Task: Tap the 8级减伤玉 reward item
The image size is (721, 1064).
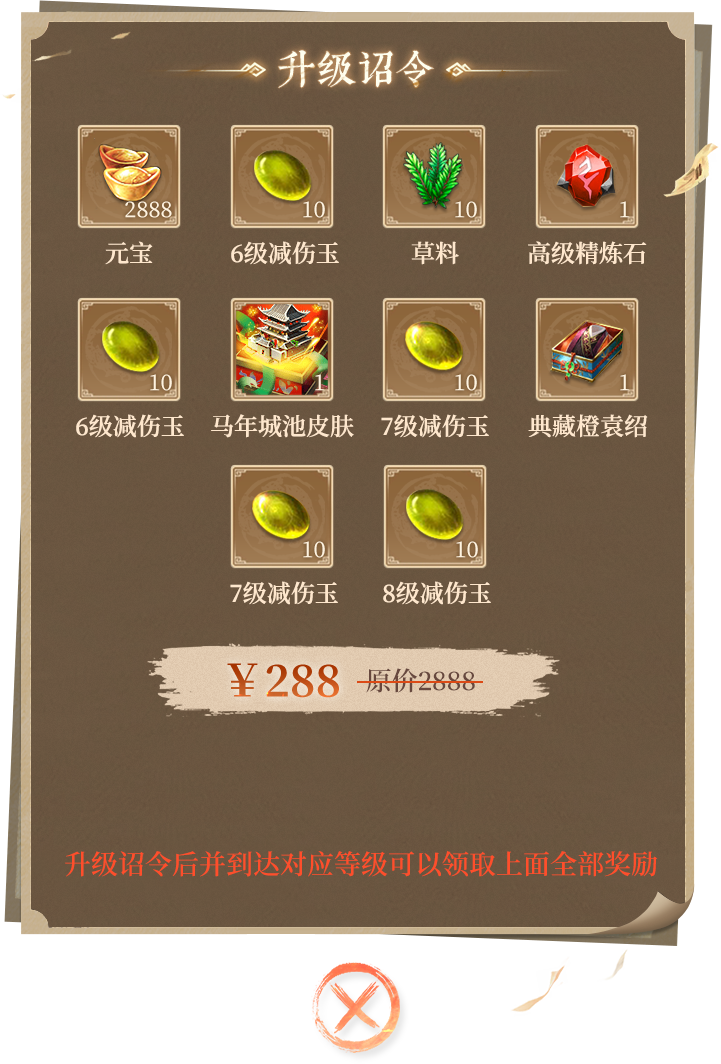Action: click(x=434, y=516)
